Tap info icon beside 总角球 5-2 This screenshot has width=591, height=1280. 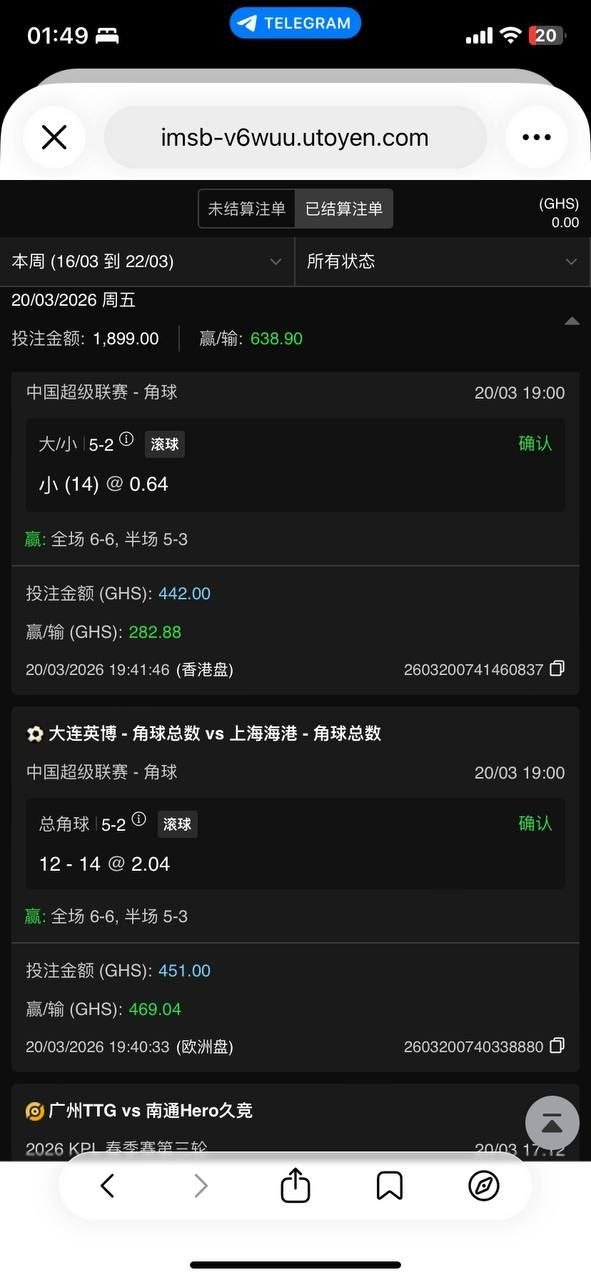(x=139, y=819)
